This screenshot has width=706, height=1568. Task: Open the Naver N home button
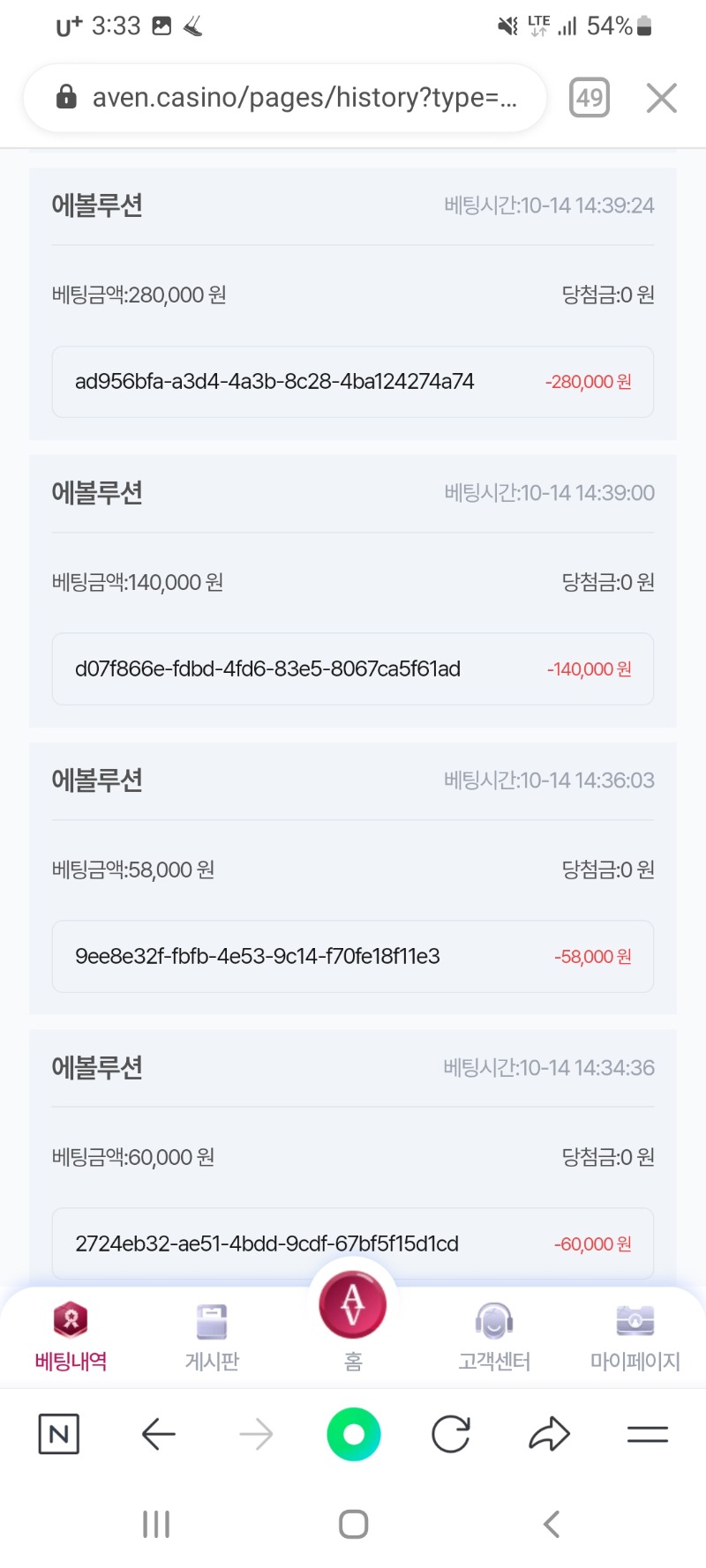(59, 1434)
